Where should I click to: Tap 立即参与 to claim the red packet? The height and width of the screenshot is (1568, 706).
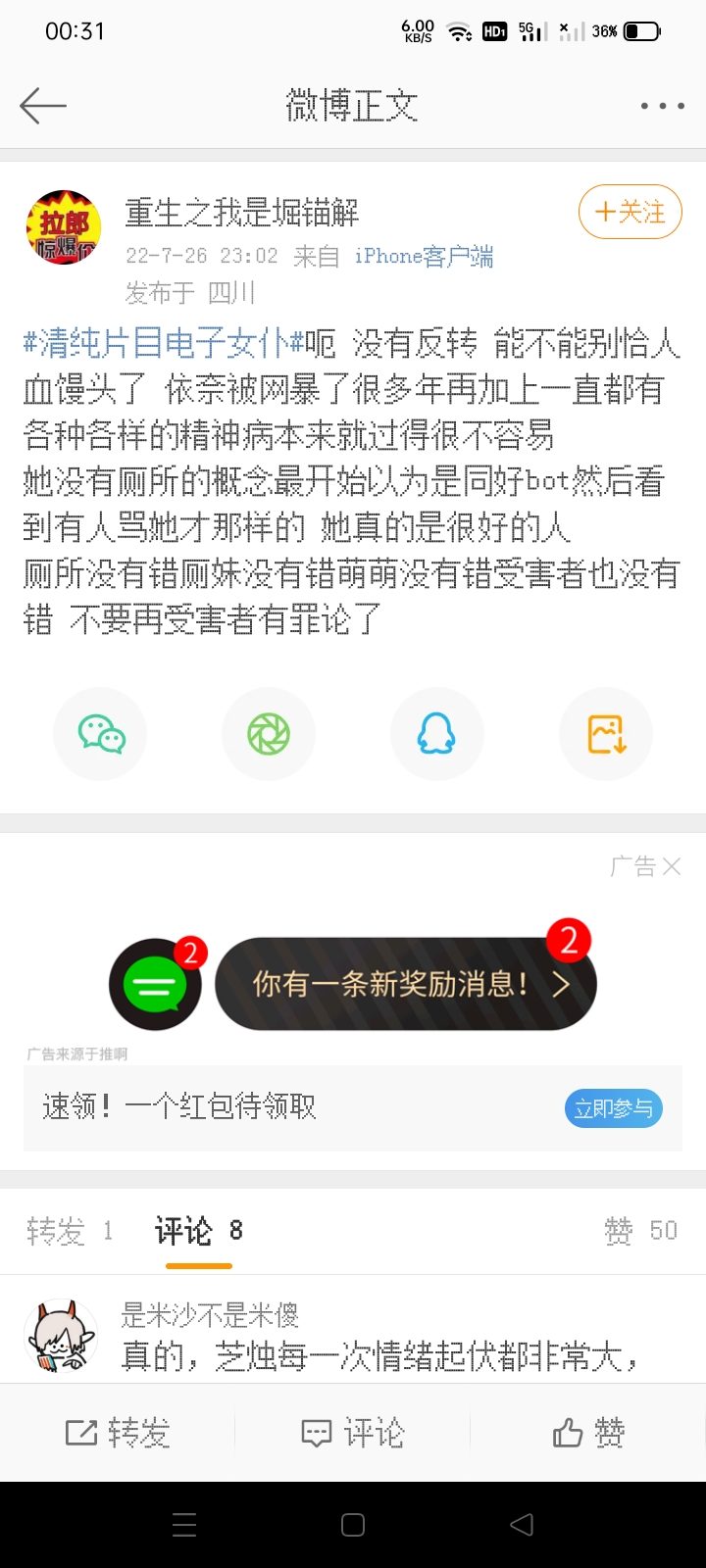click(x=613, y=1108)
